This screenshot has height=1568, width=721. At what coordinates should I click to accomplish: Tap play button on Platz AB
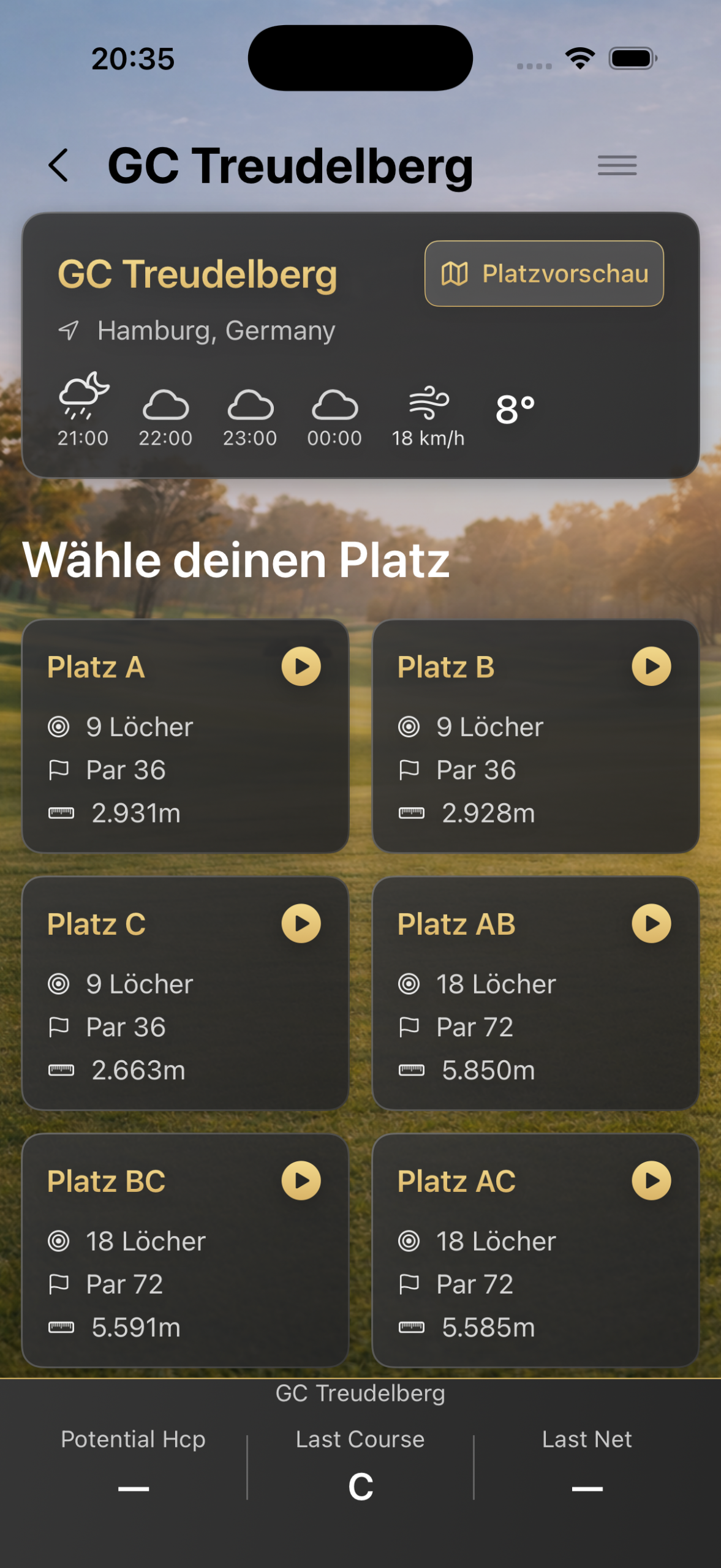tap(651, 924)
